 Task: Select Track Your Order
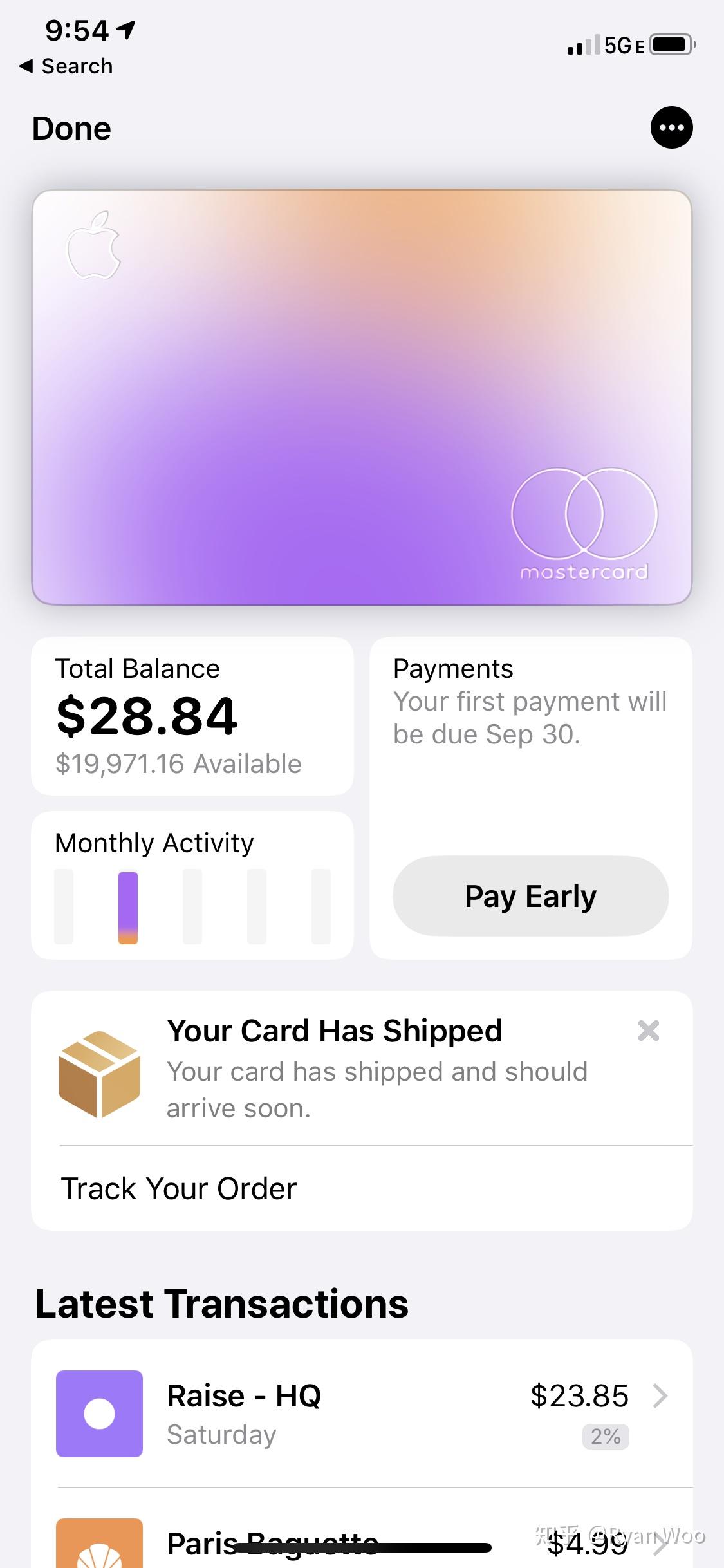point(362,1188)
